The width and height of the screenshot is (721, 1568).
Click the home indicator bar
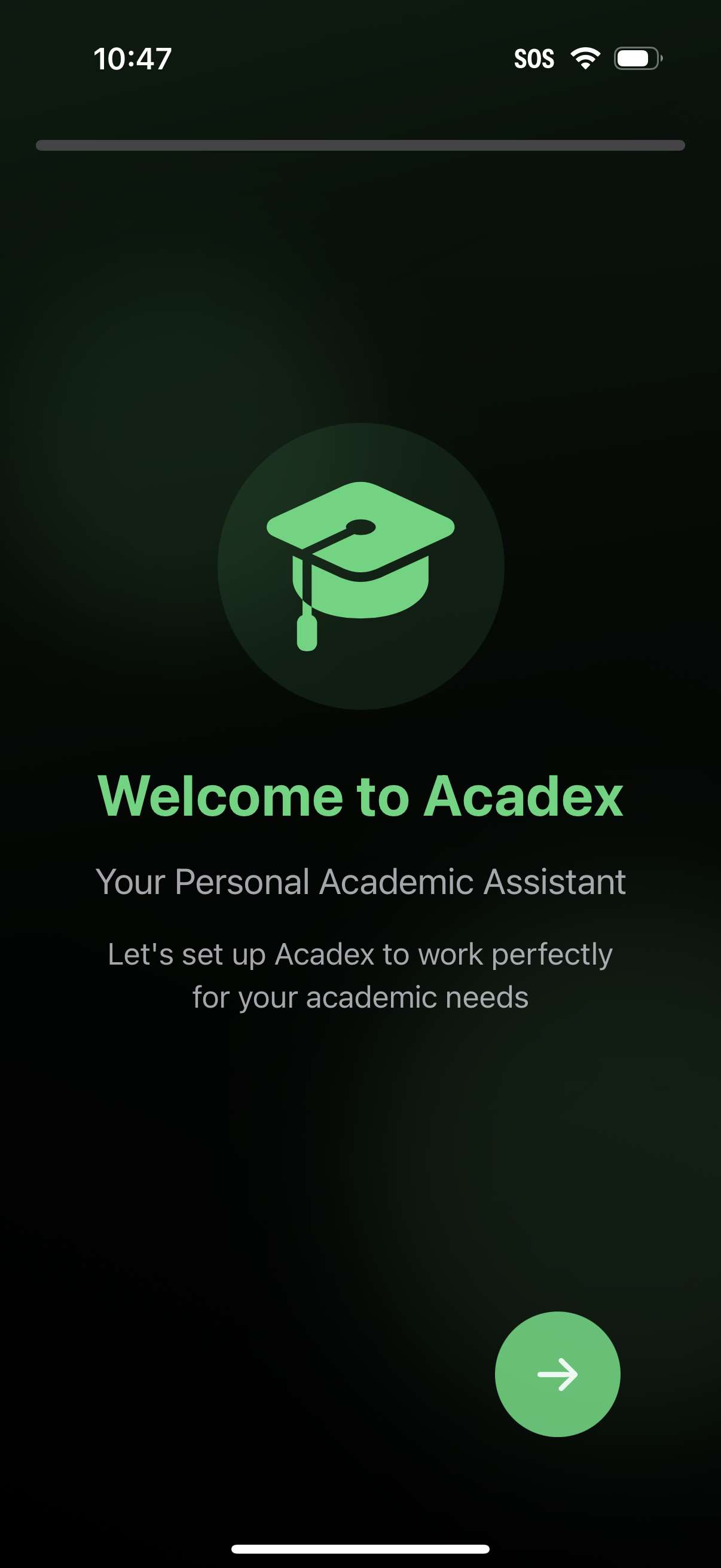pyautogui.click(x=360, y=1550)
